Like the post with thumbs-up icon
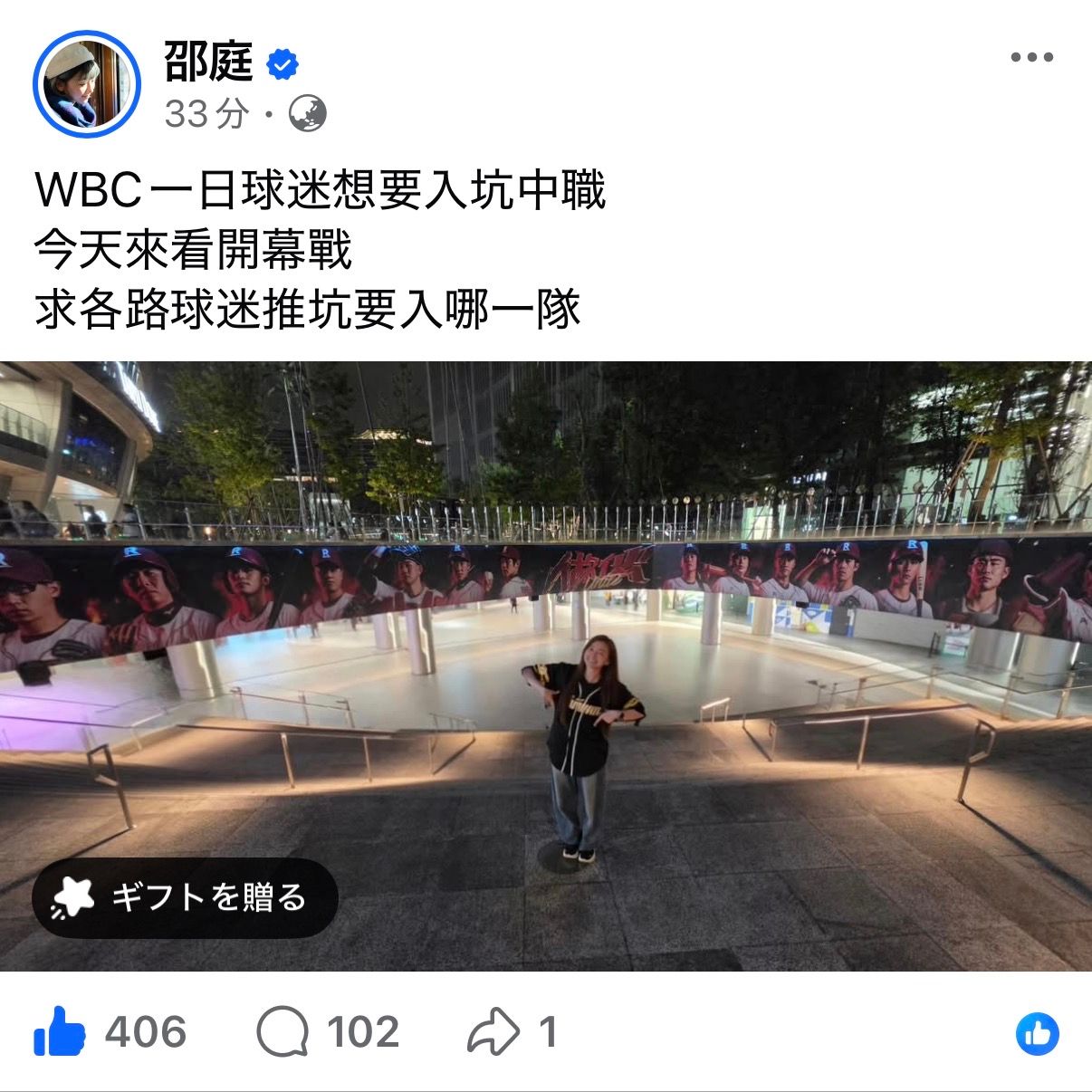Viewport: 1092px width, 1092px height. pos(60,1032)
